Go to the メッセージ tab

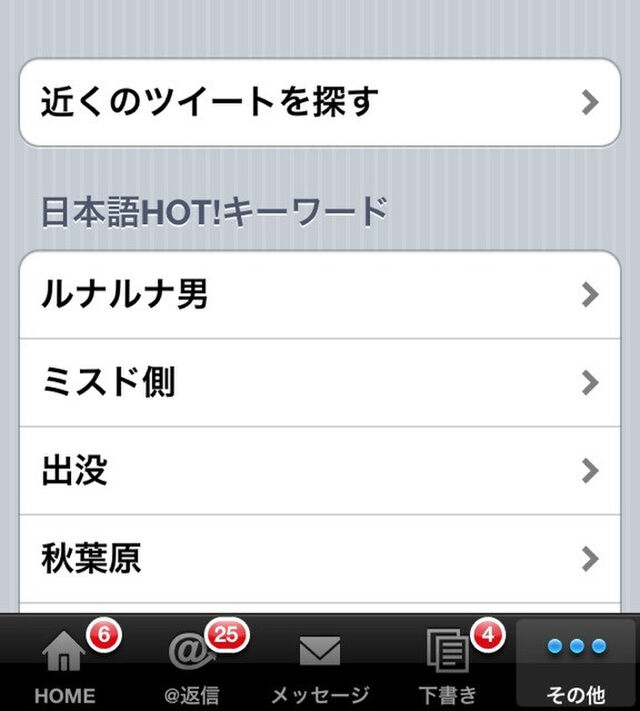tap(320, 665)
